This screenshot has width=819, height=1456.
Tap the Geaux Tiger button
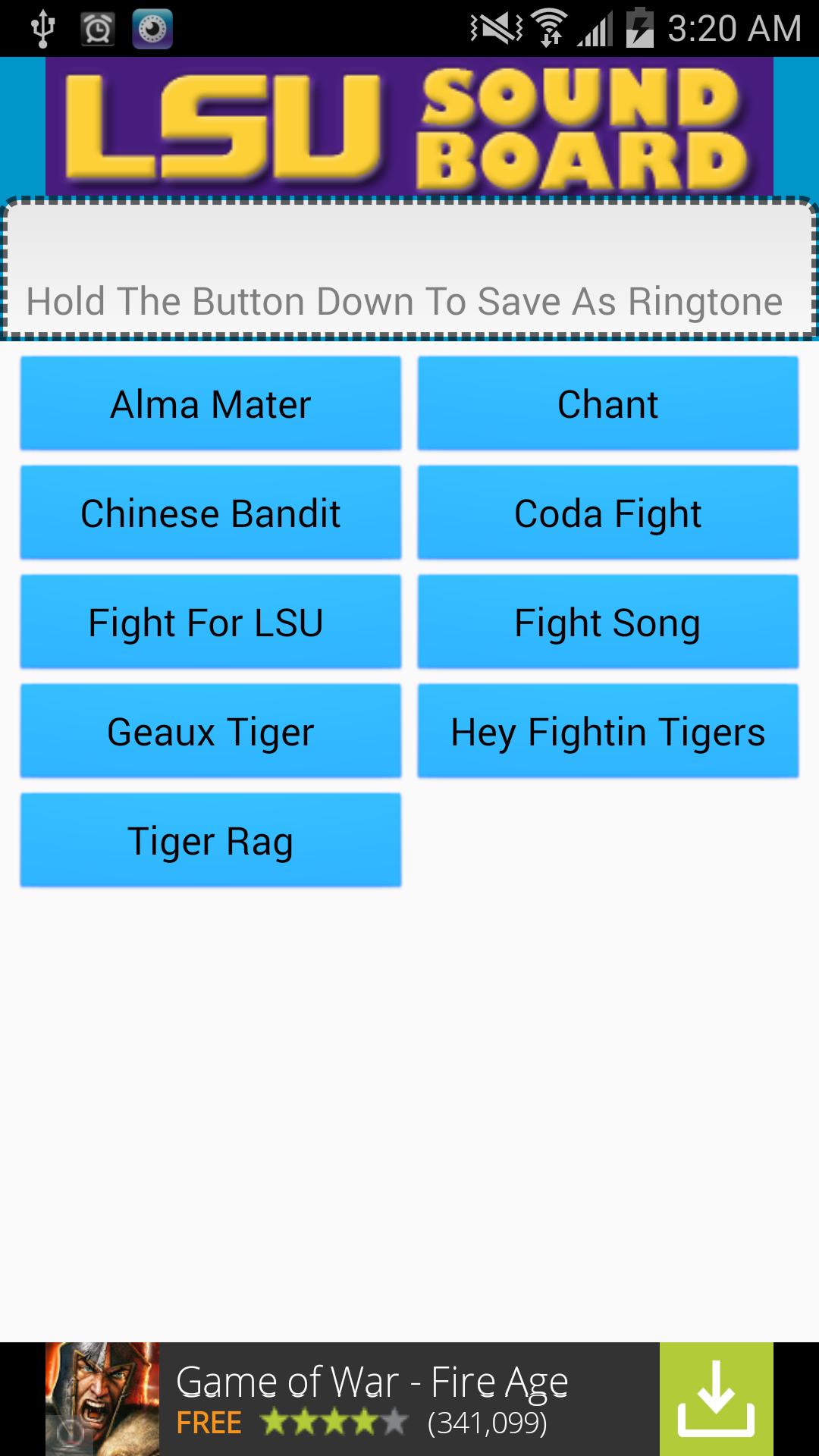[x=210, y=731]
